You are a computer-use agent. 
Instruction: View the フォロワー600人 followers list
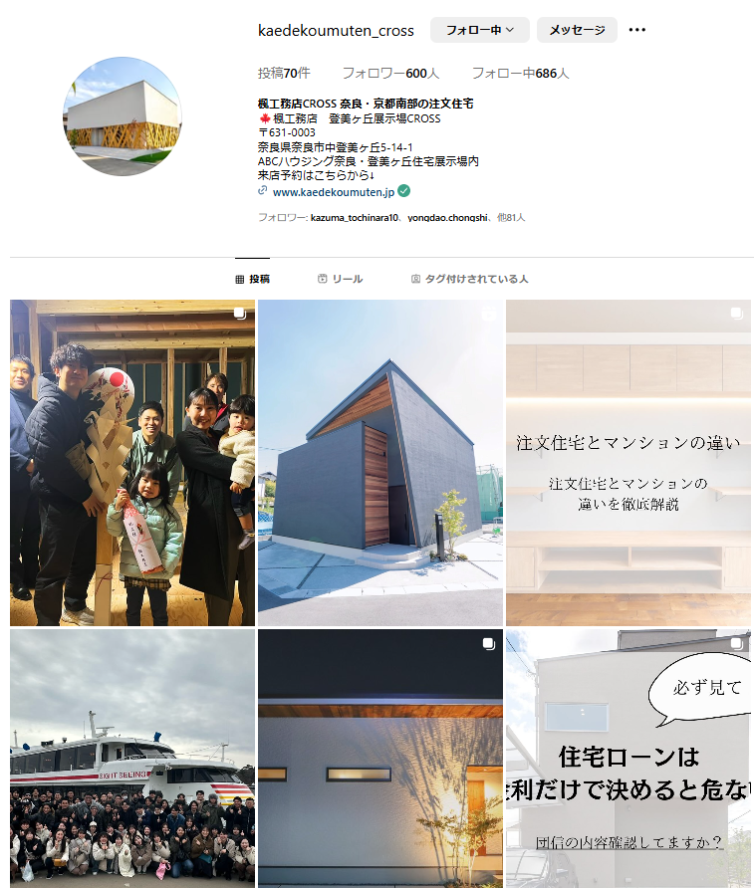pyautogui.click(x=390, y=73)
